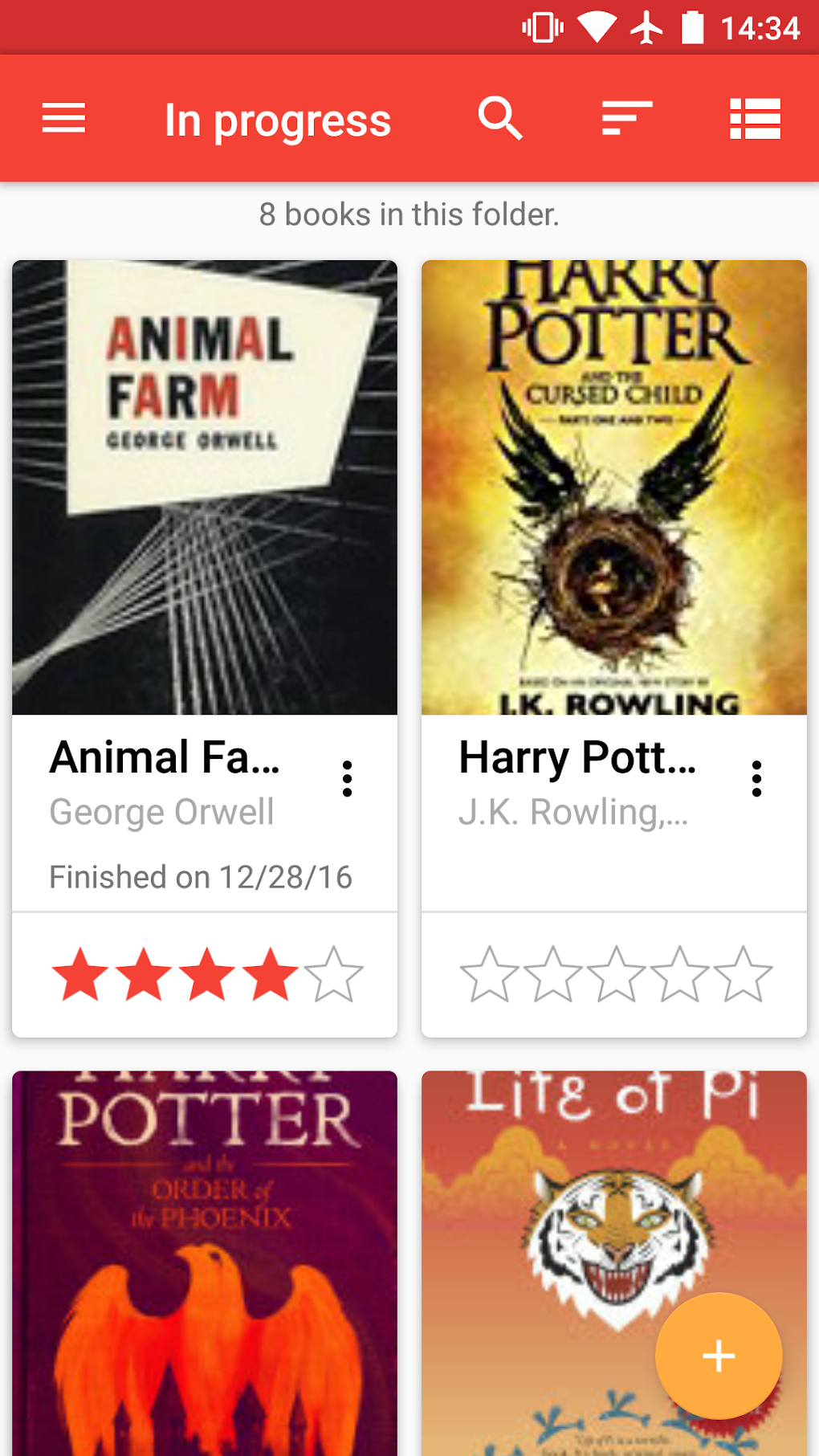Open overflow menu for Harry Potter Cursed Child
Viewport: 819px width, 1456px height.
(x=756, y=779)
